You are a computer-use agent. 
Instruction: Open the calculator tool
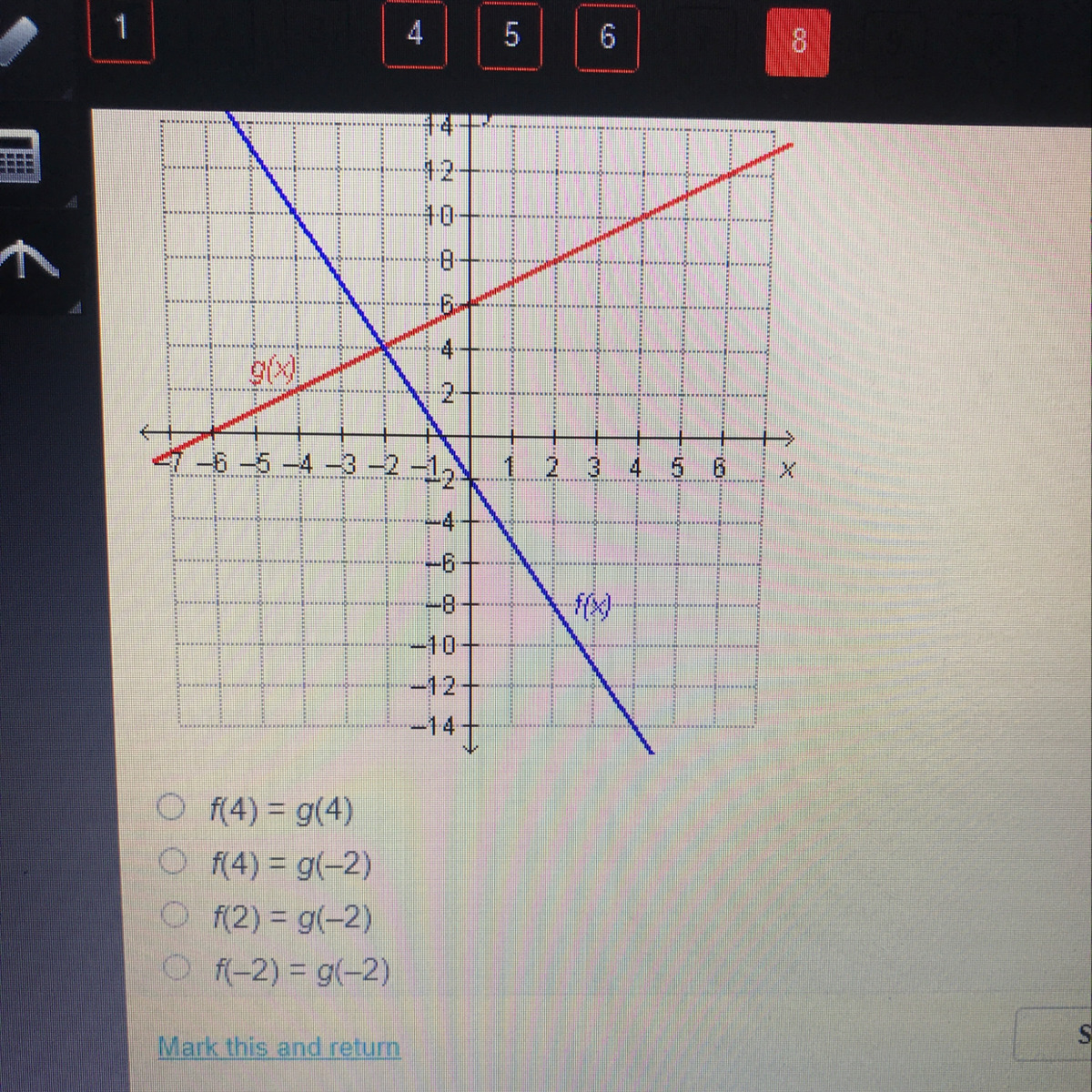(20, 157)
